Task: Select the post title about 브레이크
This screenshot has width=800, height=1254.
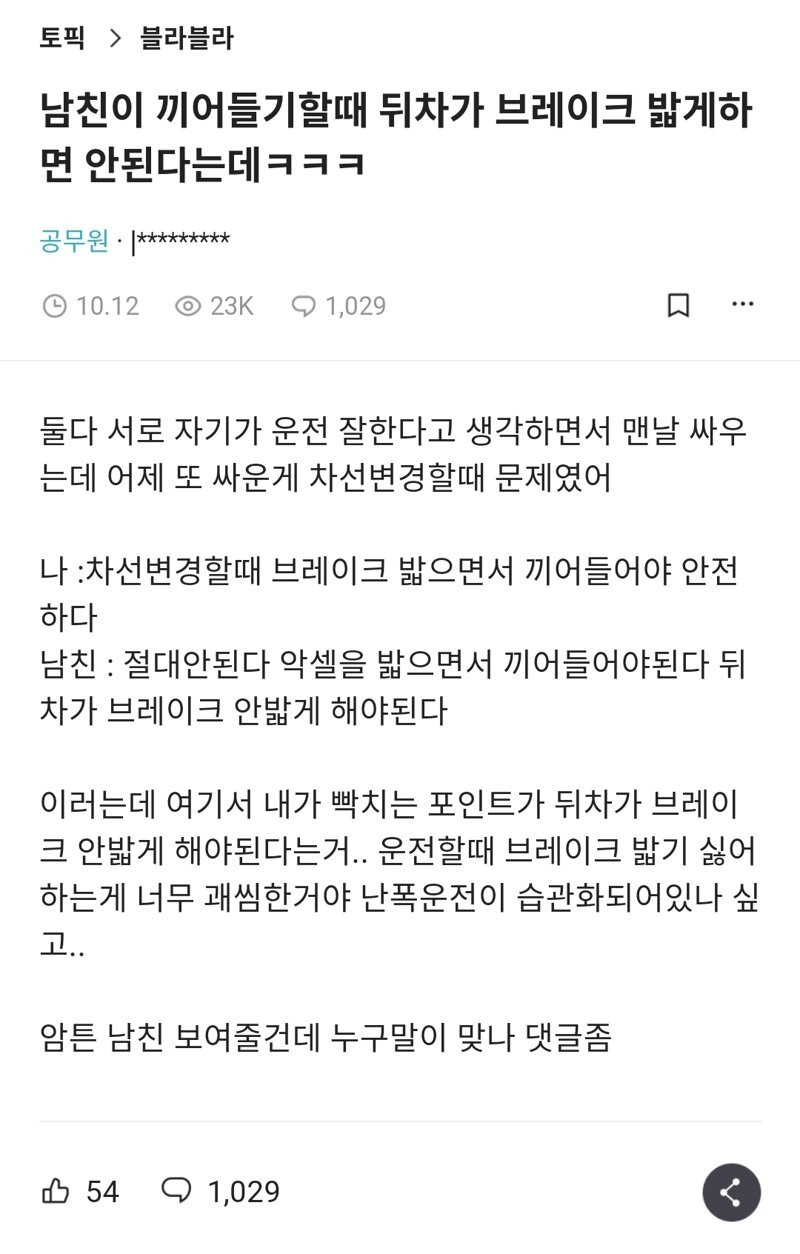Action: 400,133
